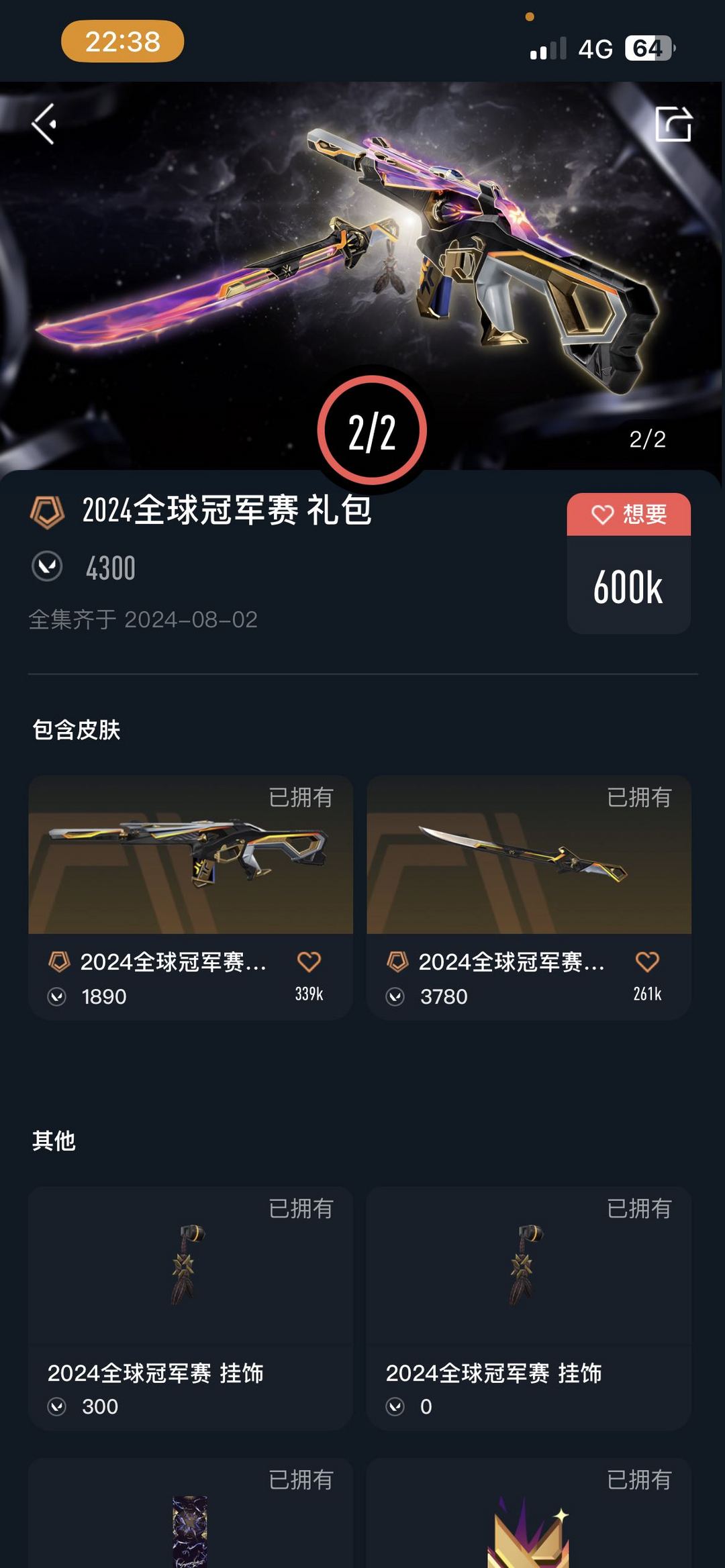The width and height of the screenshot is (725, 1568).
Task: Go back using the top-left arrow
Action: (x=44, y=124)
